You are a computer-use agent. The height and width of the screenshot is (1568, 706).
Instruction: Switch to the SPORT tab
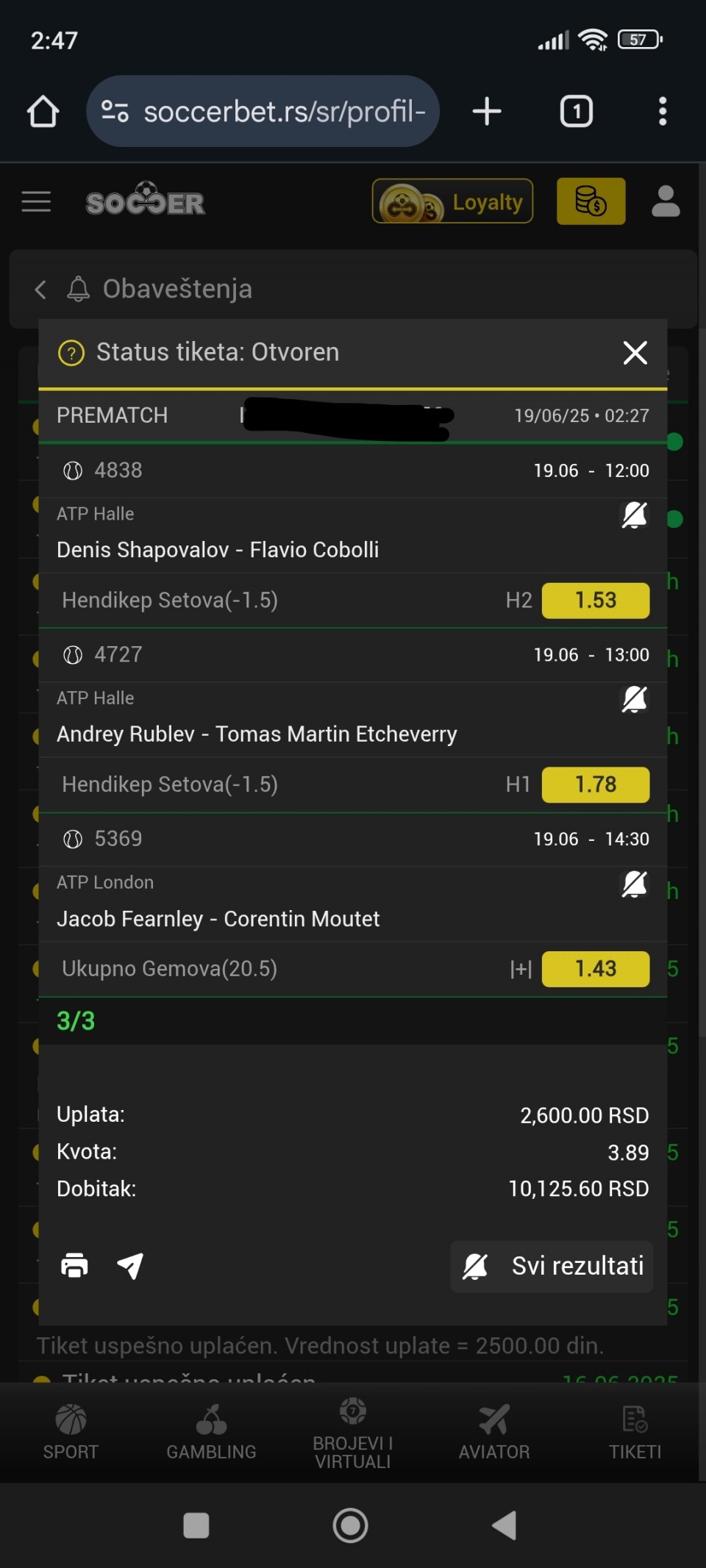tap(71, 1431)
